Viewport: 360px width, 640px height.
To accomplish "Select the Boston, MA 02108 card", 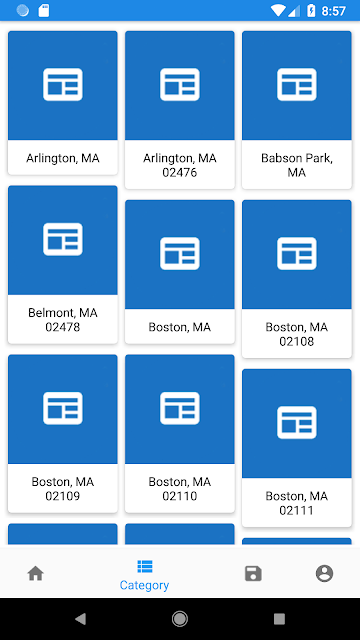I will (297, 279).
